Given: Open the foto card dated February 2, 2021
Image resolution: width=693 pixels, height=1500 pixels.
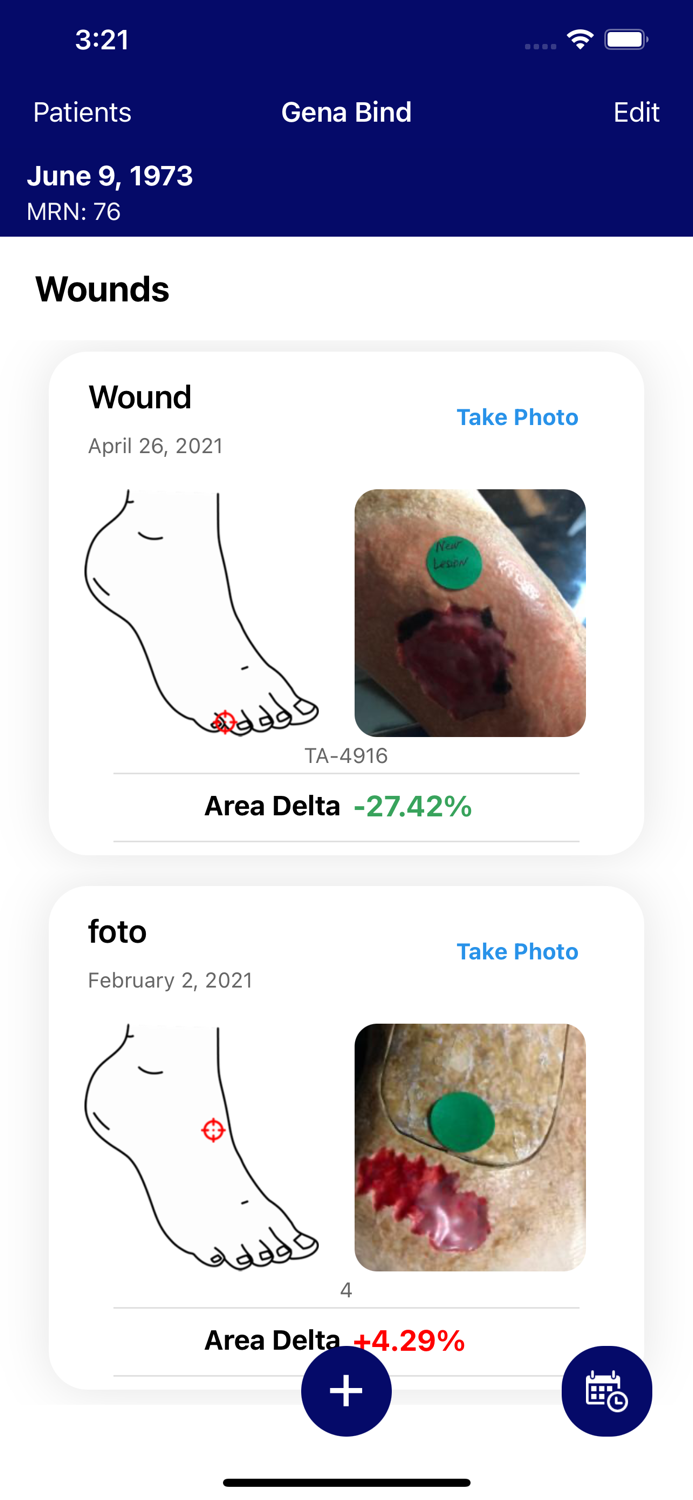Looking at the screenshot, I should 346,1137.
